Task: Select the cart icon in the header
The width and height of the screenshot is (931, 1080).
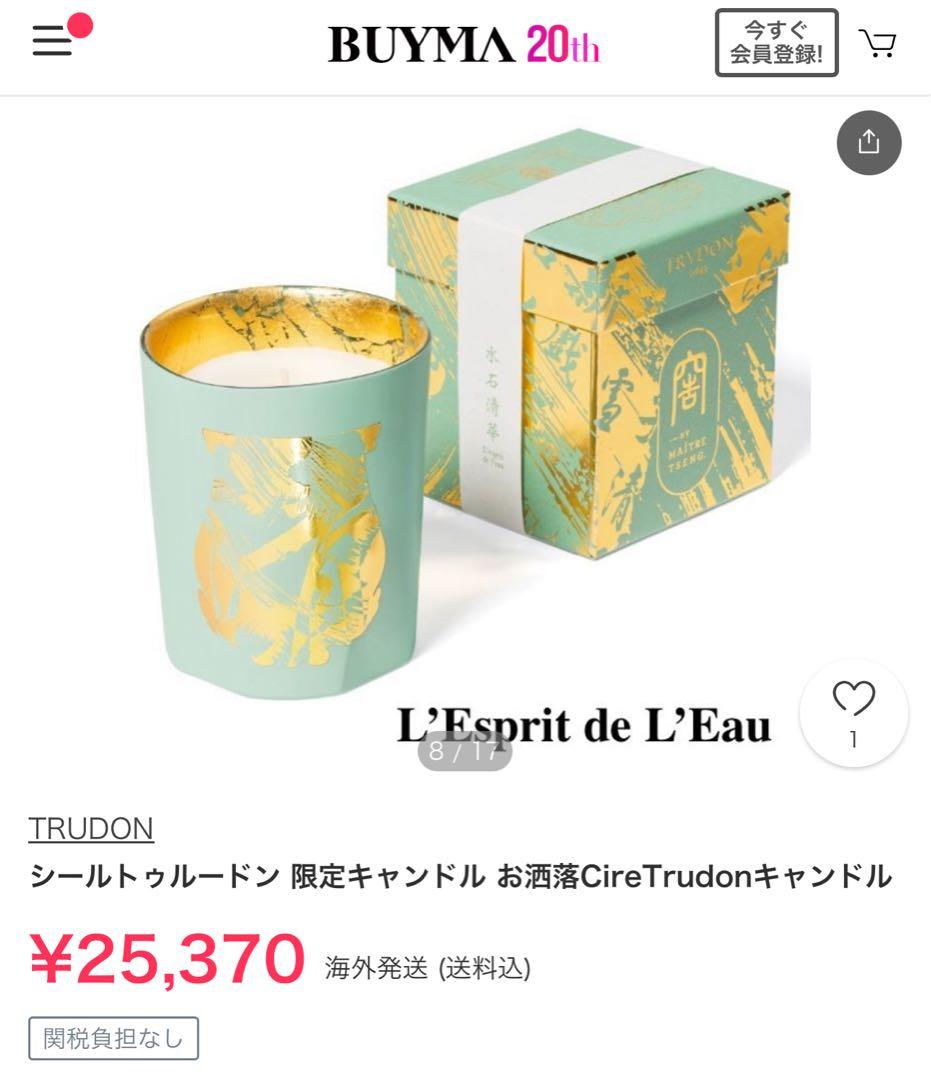Action: coord(878,42)
